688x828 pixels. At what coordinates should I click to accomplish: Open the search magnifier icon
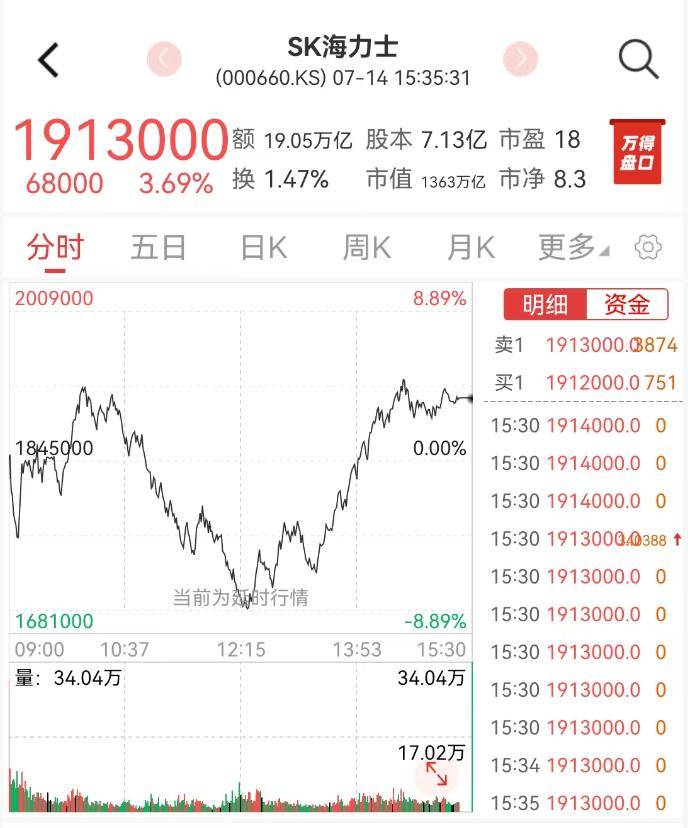[x=638, y=59]
